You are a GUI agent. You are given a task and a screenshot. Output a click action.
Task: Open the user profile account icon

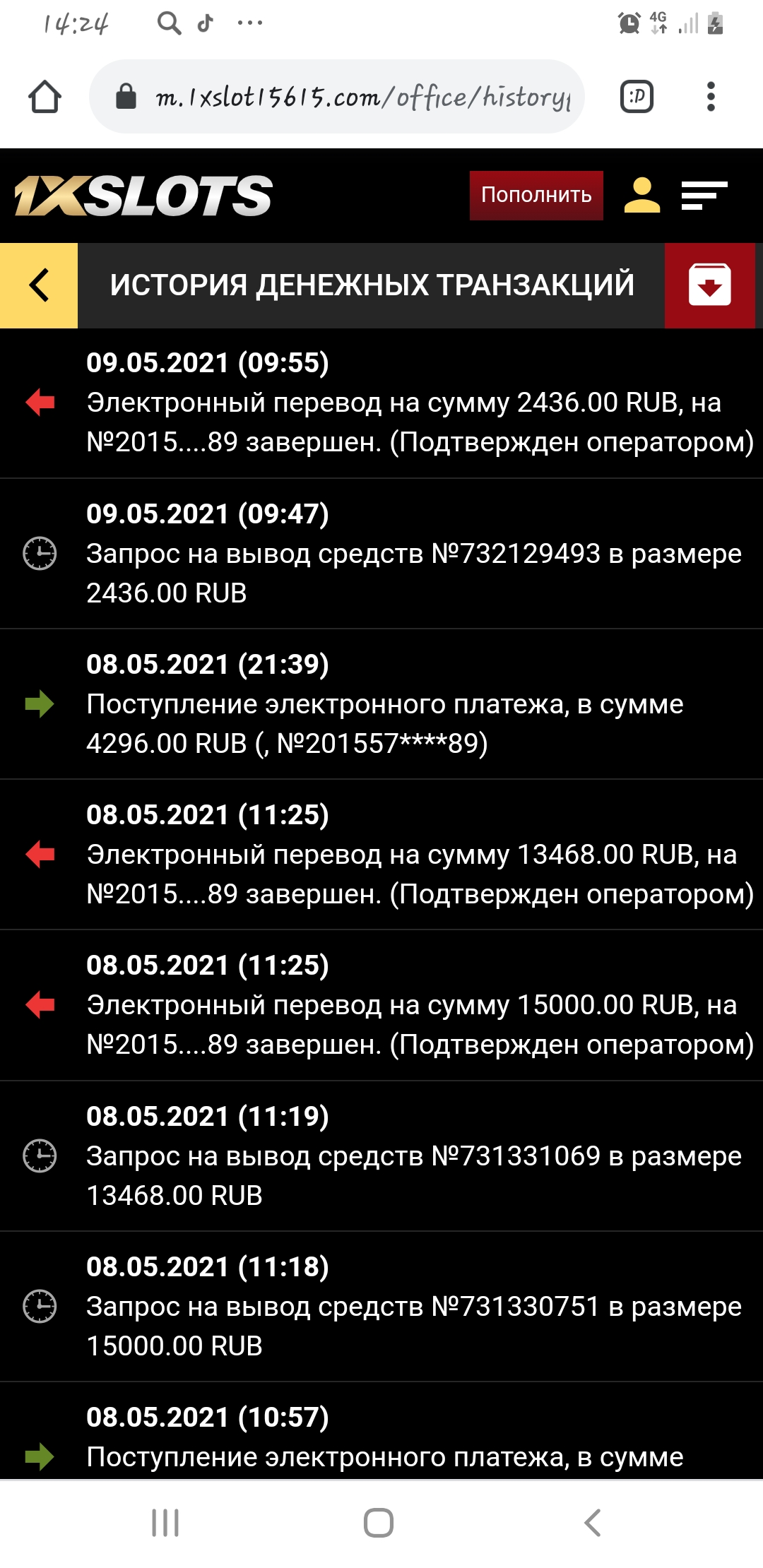point(644,195)
